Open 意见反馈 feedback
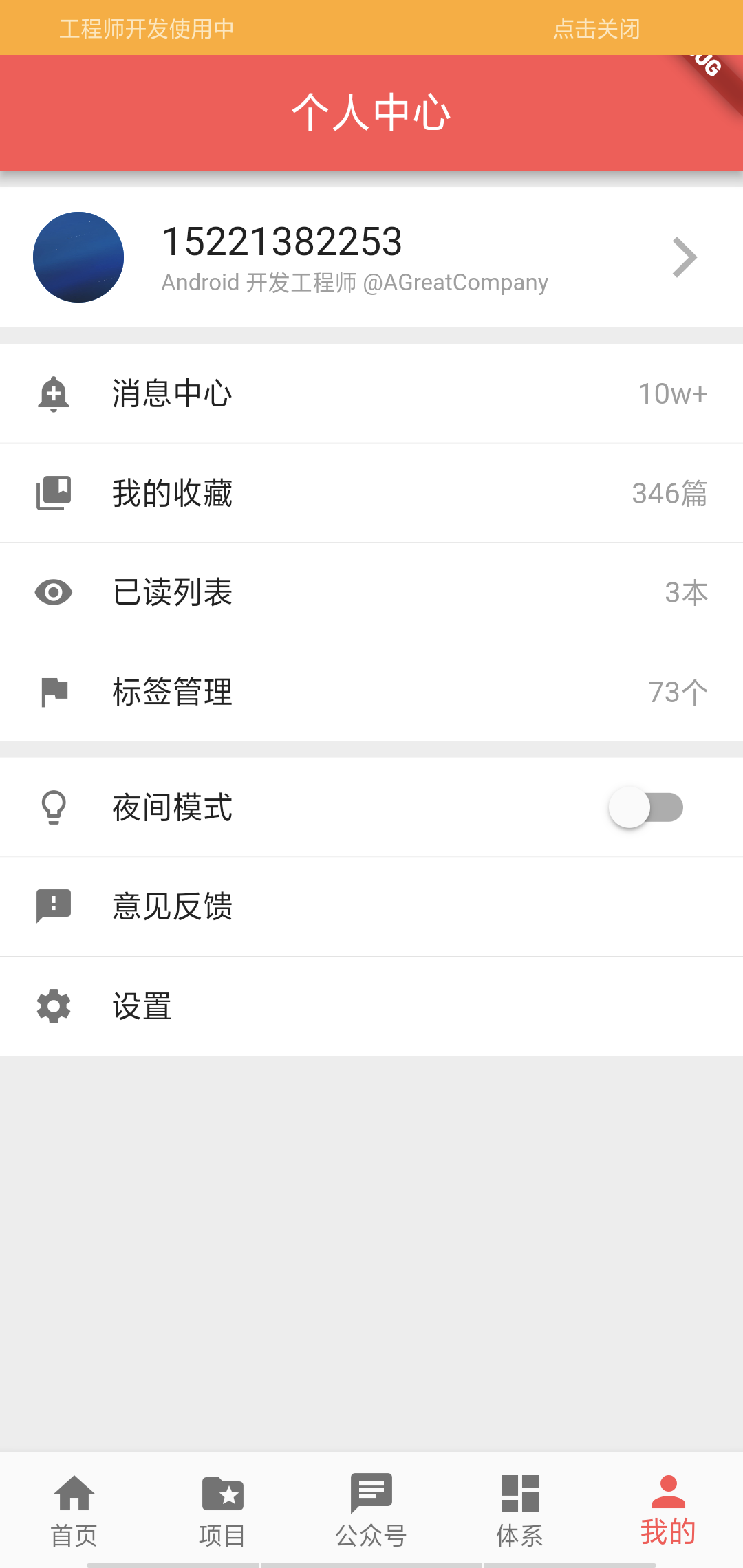Viewport: 743px width, 1568px height. [371, 906]
